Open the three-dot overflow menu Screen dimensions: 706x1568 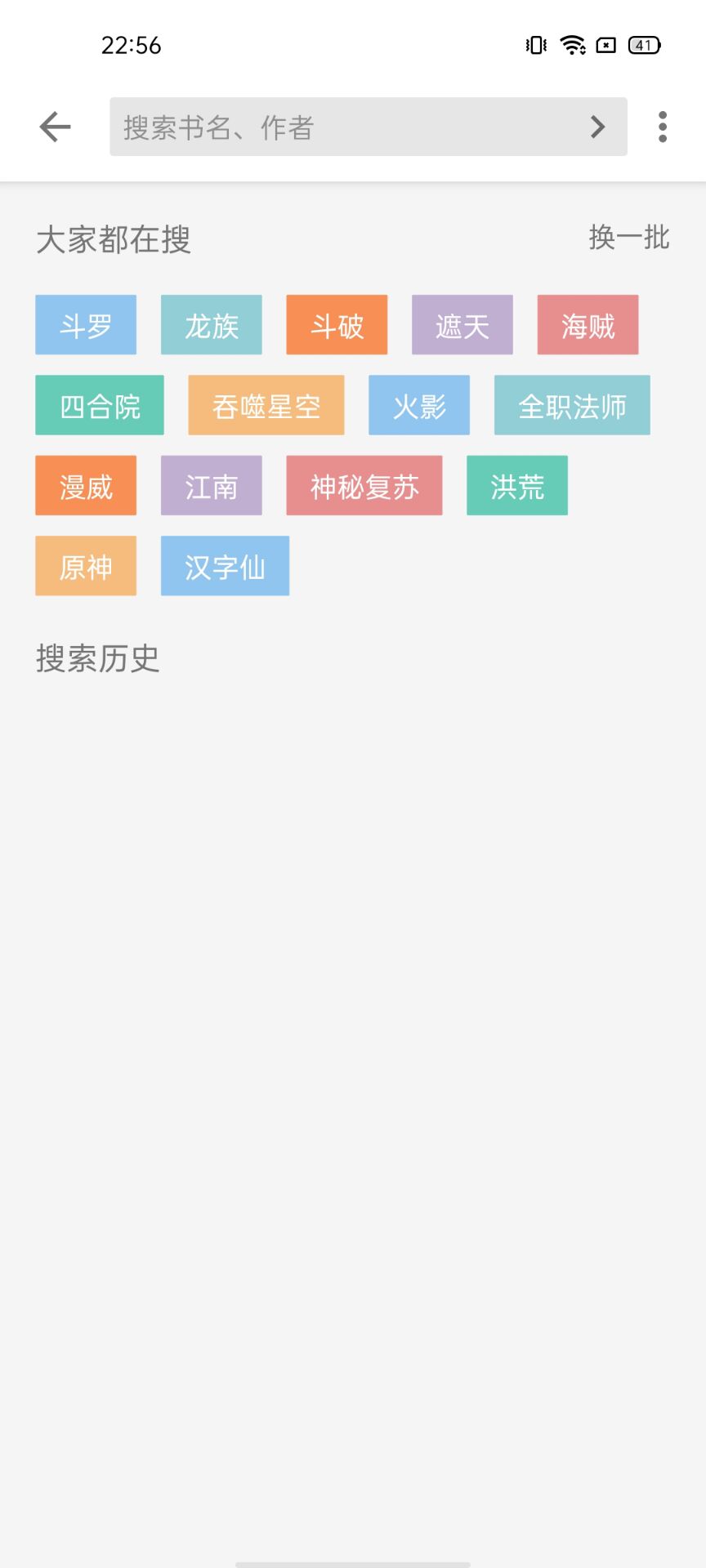(x=663, y=127)
